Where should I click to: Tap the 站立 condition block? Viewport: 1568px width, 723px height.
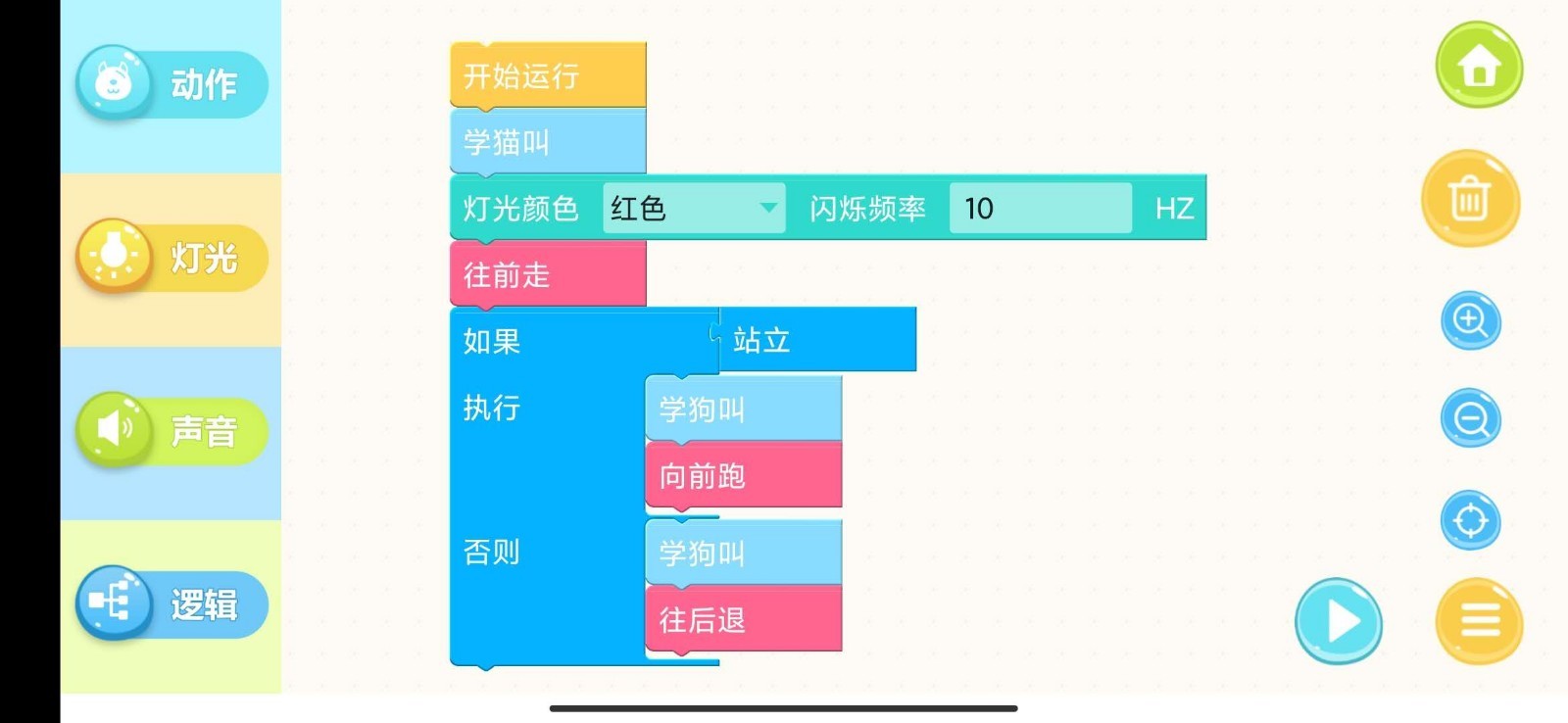817,340
